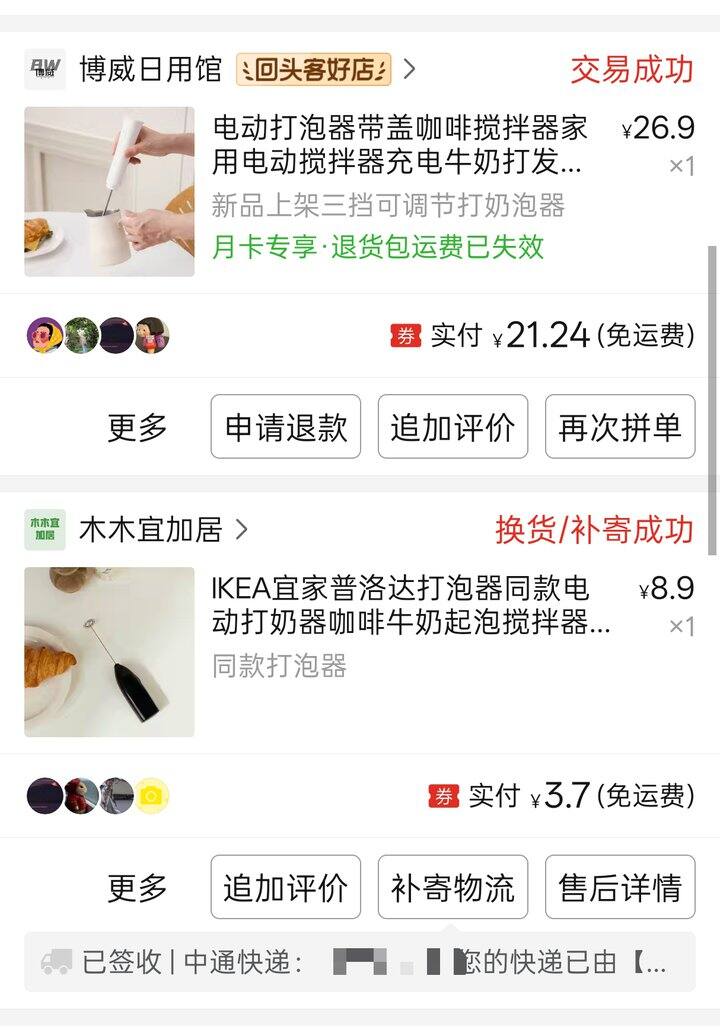Click the 木木宜加居 store logo icon
Viewport: 720px width, 1030px height.
42,530
